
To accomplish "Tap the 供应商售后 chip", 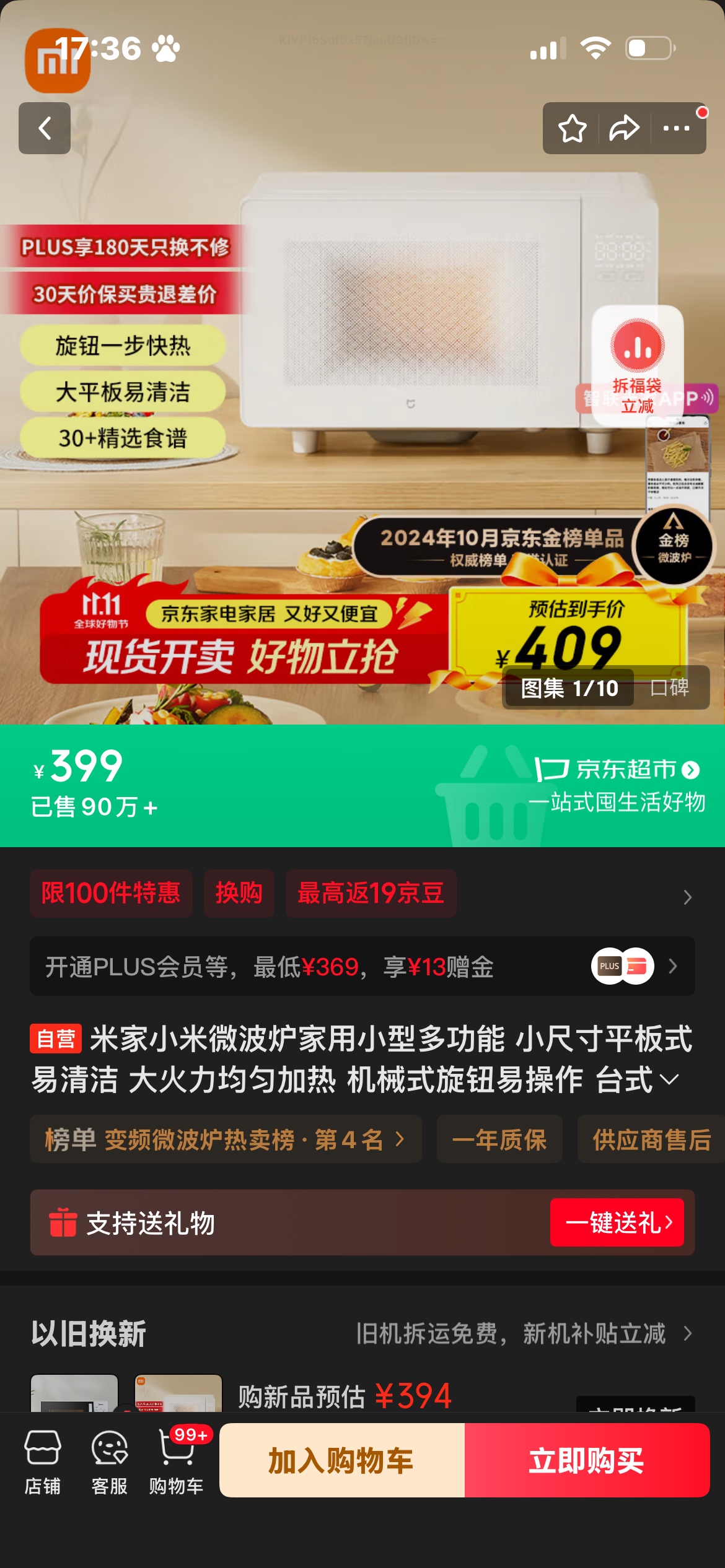I will (x=651, y=1139).
